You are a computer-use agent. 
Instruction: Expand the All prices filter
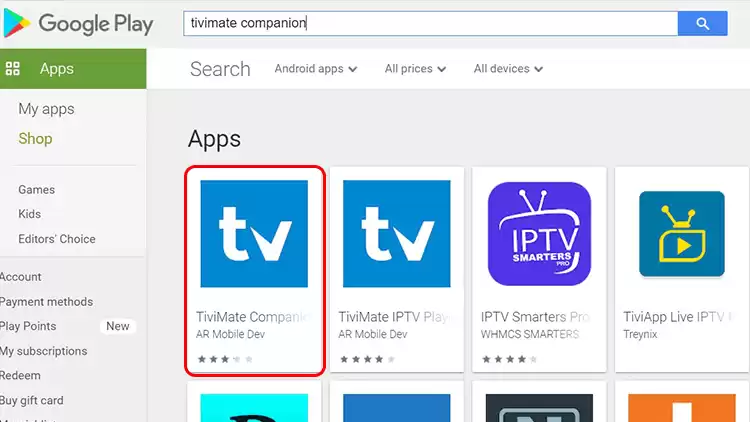[415, 69]
